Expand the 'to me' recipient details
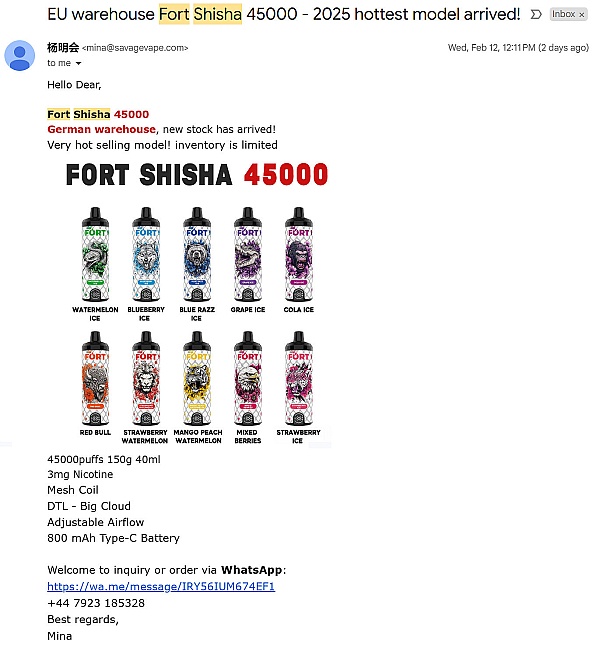This screenshot has width=600, height=645. [x=78, y=64]
